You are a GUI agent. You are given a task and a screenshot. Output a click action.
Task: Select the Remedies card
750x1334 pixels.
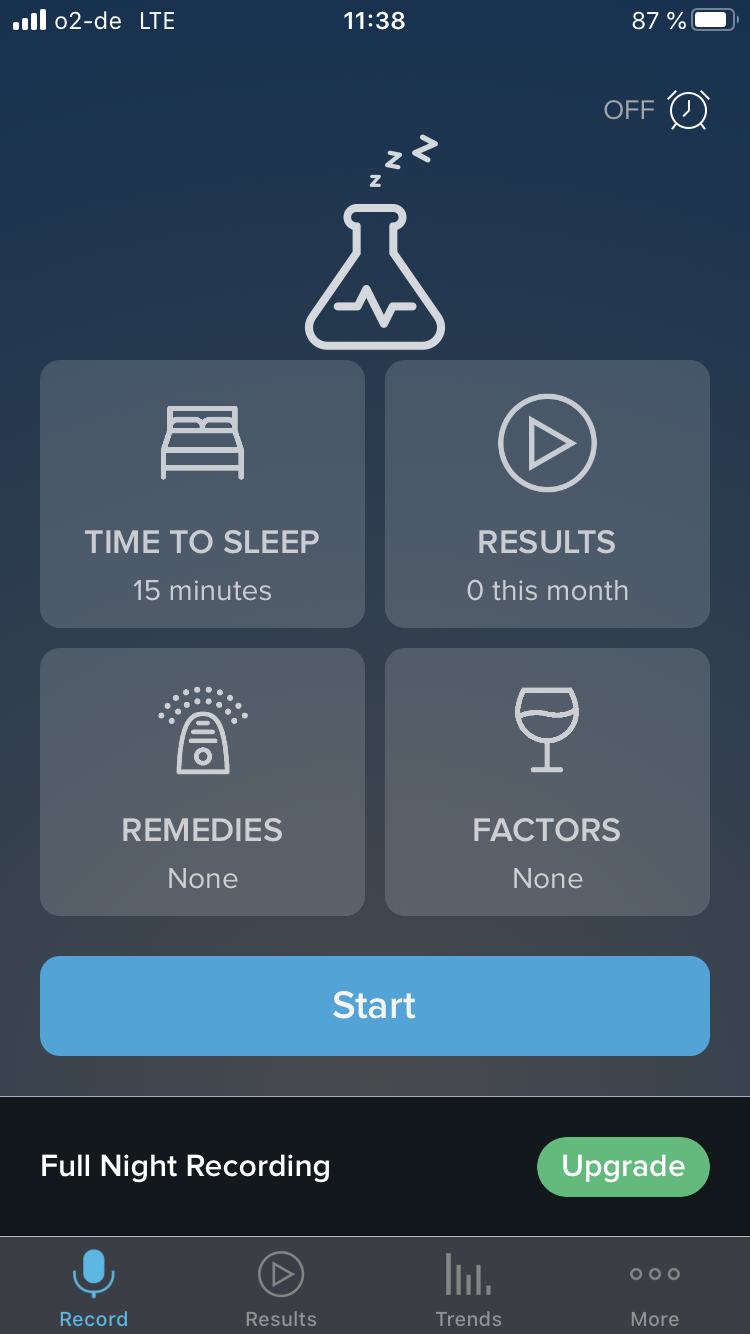(x=202, y=782)
